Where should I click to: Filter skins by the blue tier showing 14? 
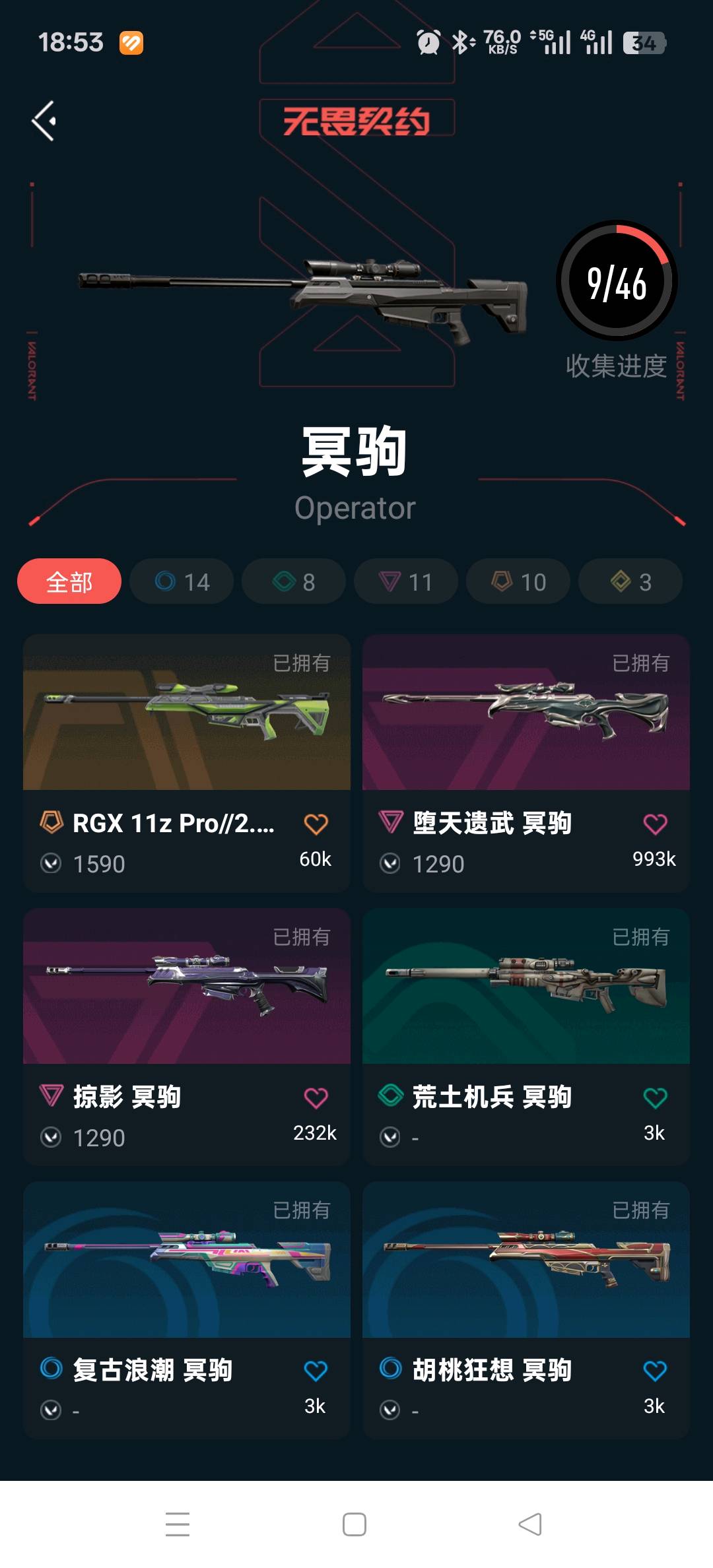[182, 581]
